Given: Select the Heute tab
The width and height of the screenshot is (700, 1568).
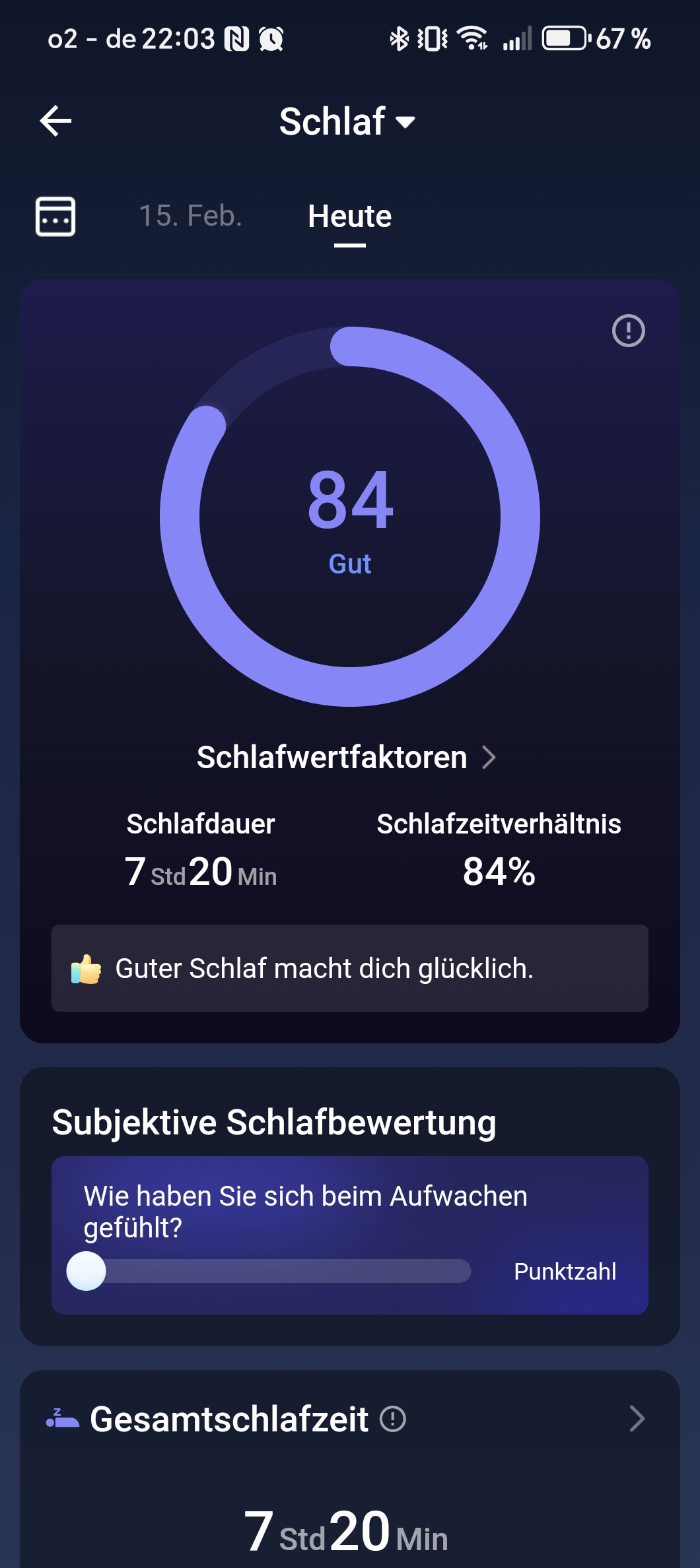Looking at the screenshot, I should 349,216.
